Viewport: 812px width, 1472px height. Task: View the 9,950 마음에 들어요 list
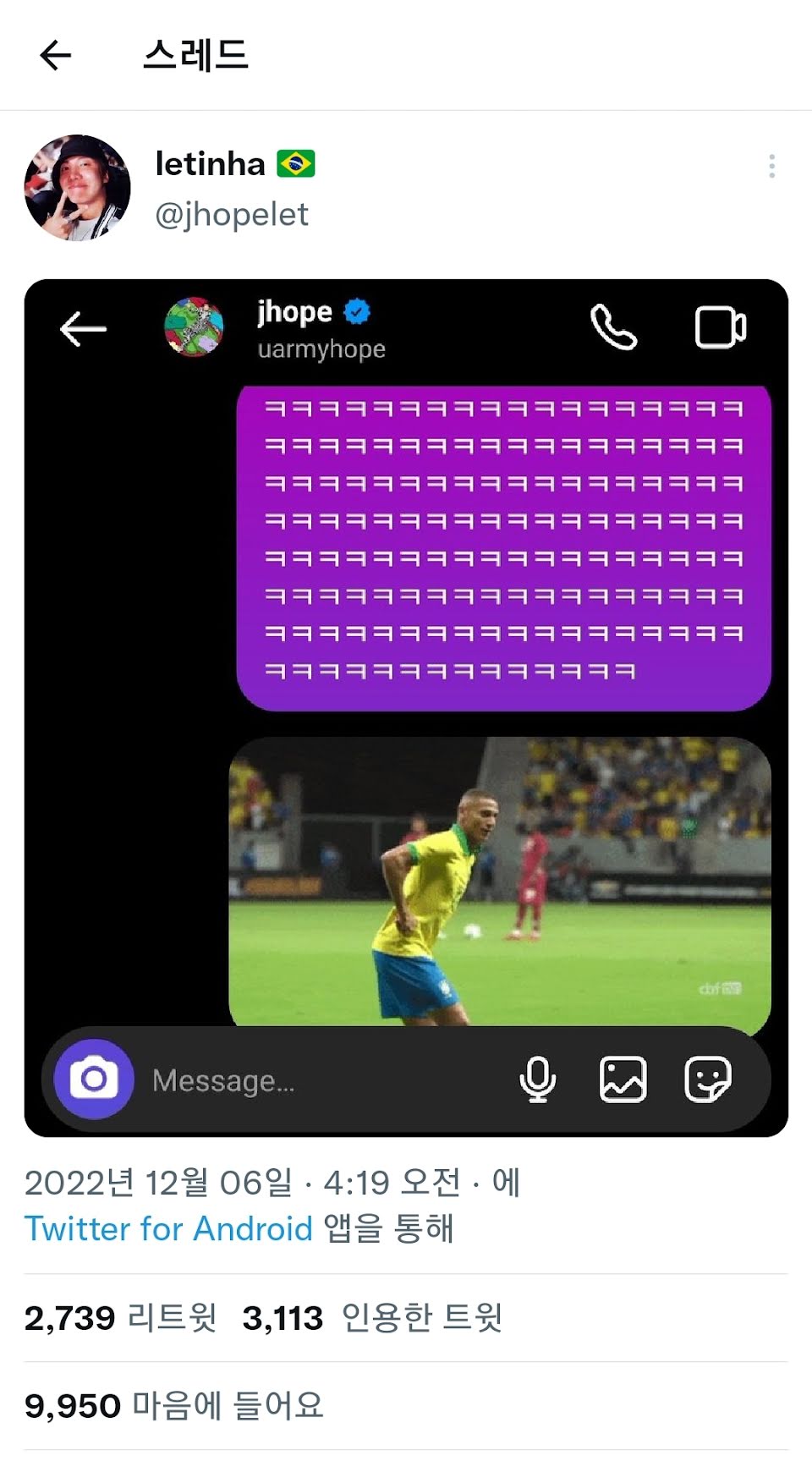[173, 1405]
